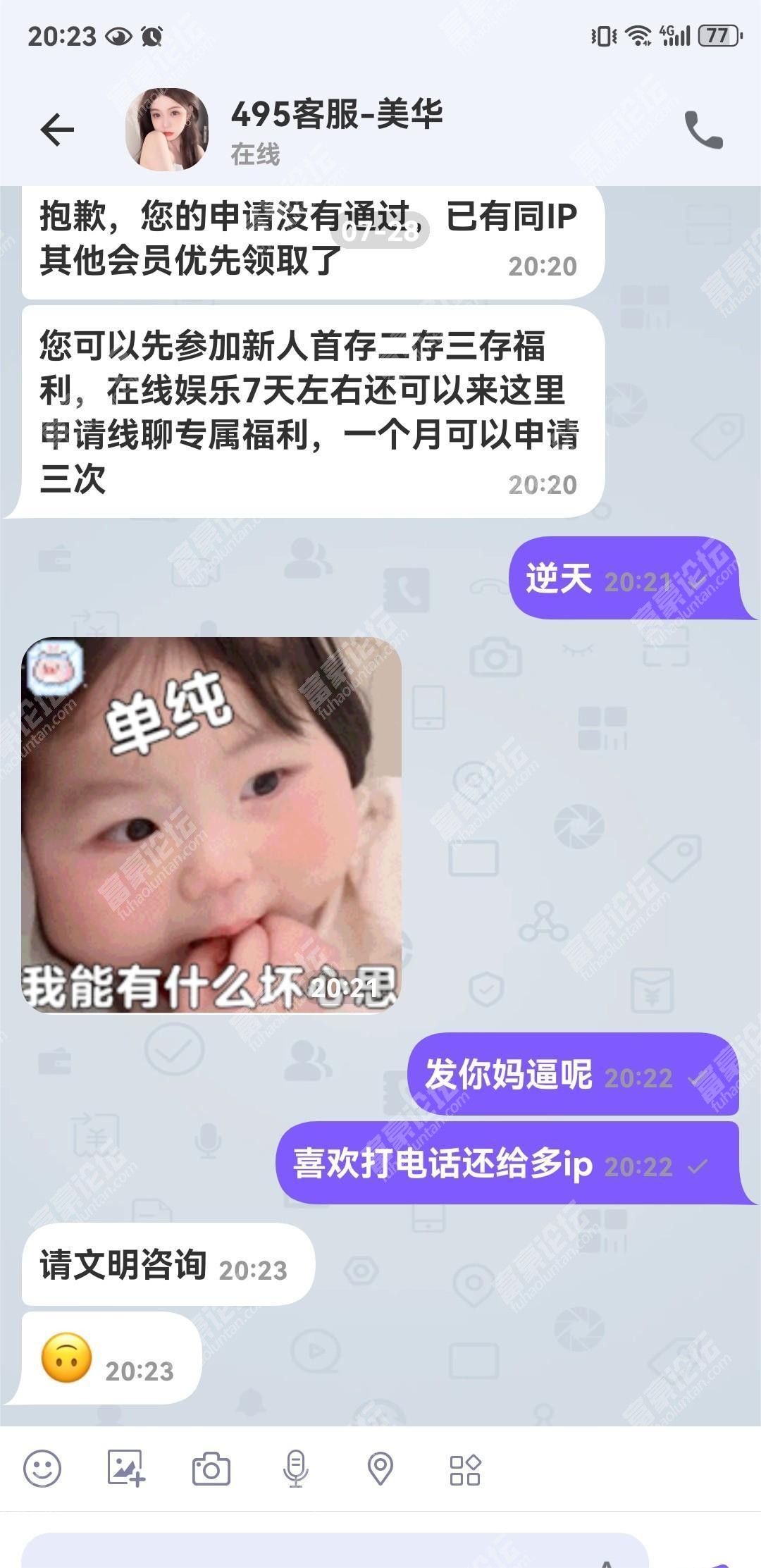Start a voice call with 495客服-美华

pos(703,130)
